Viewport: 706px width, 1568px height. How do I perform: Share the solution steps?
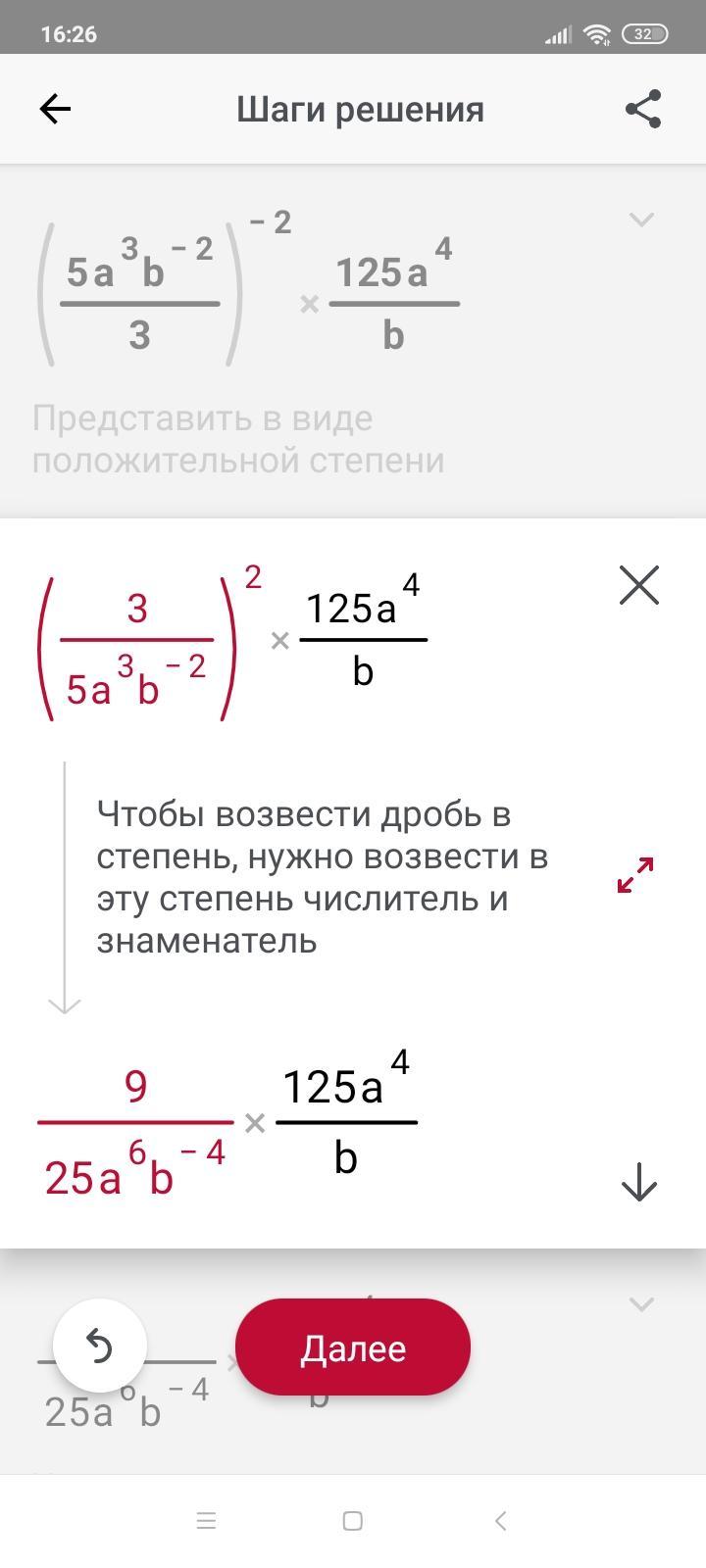[643, 109]
